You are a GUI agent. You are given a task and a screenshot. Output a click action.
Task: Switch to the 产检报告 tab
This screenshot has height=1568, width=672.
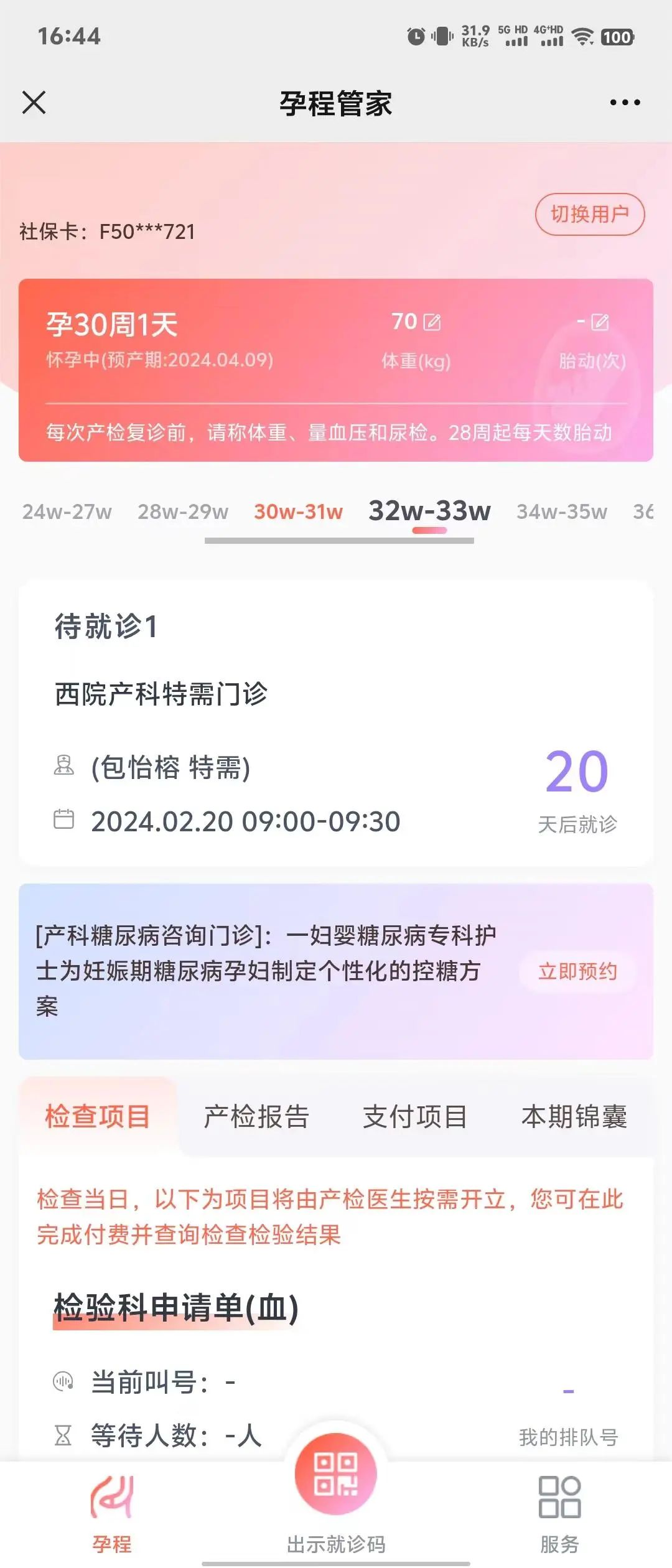(x=256, y=1116)
